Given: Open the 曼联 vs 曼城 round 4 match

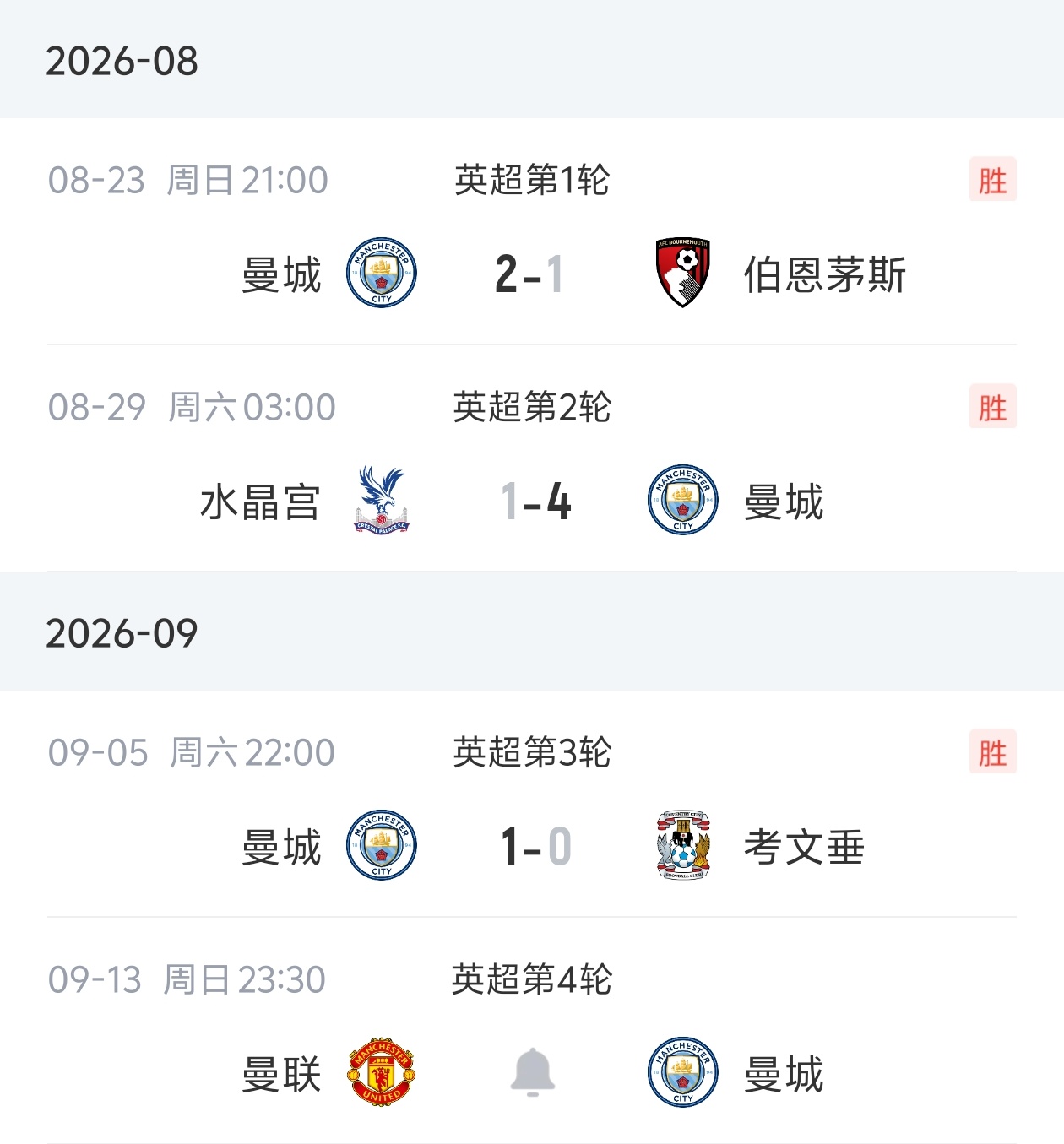Looking at the screenshot, I should click(x=532, y=1031).
